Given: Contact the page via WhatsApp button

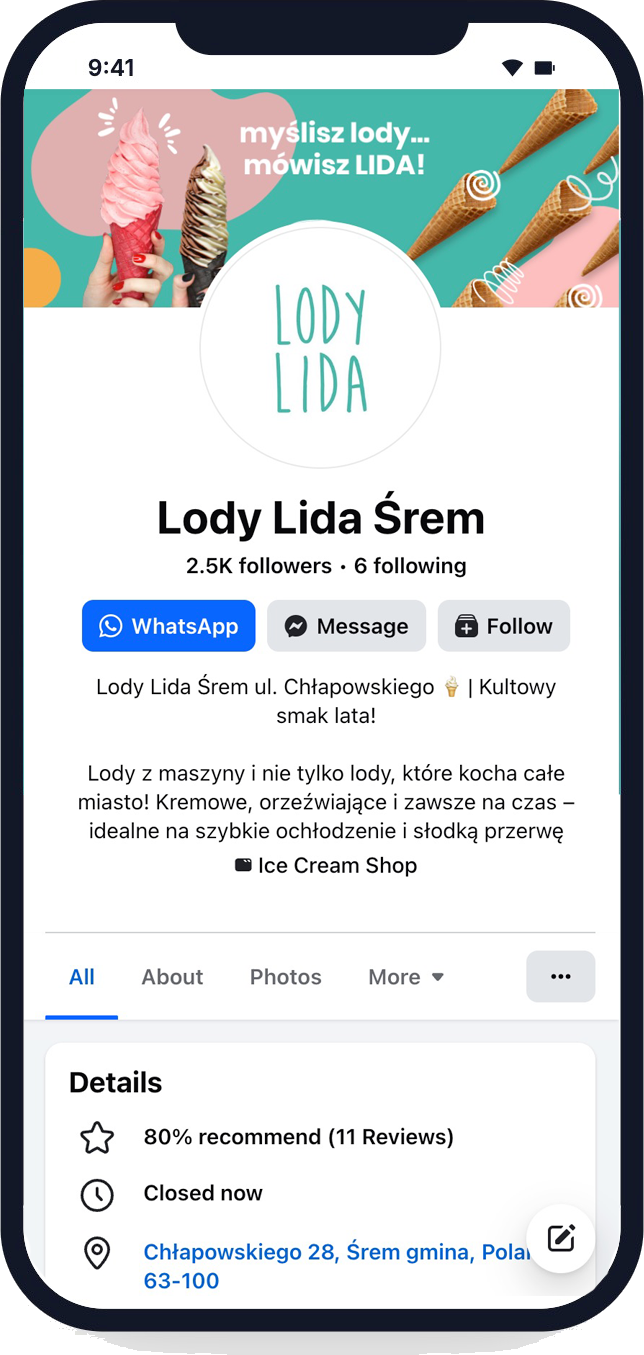Looking at the screenshot, I should click(x=168, y=626).
